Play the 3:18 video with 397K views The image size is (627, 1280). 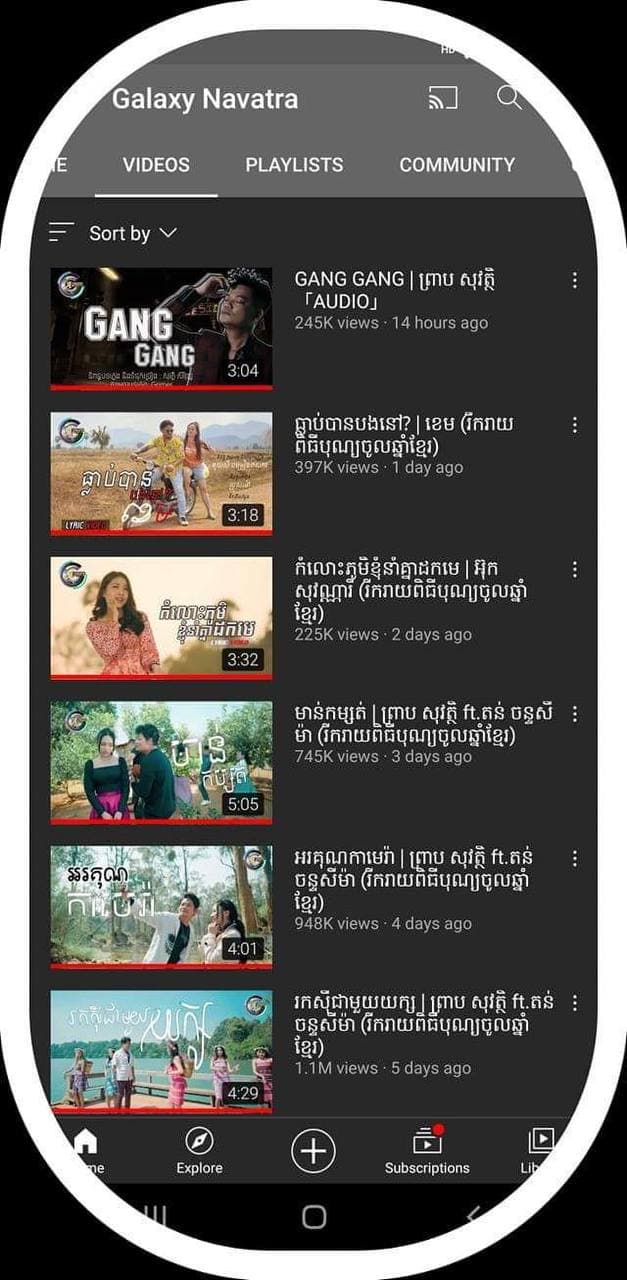tap(161, 473)
